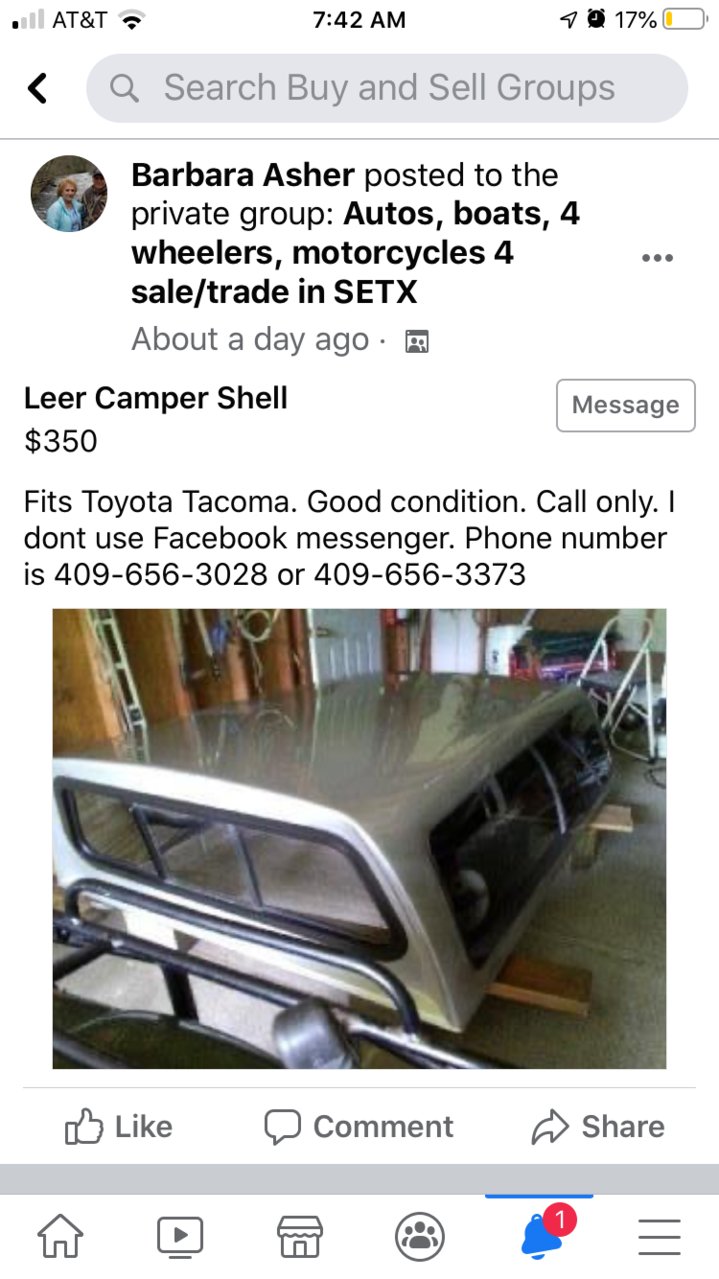Share the camper shell listing
719x1279 pixels.
[x=597, y=1127]
